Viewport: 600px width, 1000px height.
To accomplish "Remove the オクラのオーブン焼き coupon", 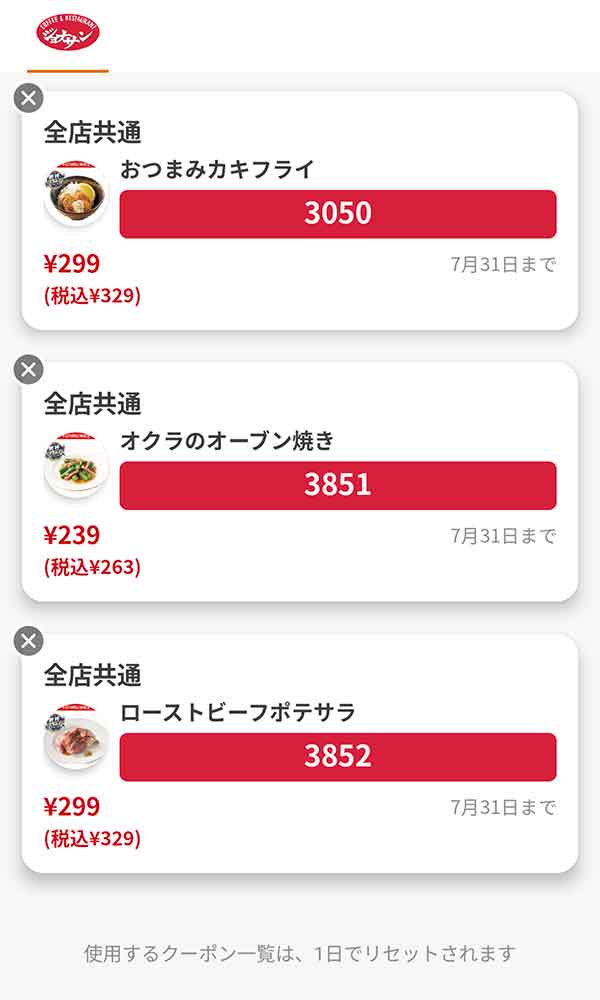I will click(29, 370).
